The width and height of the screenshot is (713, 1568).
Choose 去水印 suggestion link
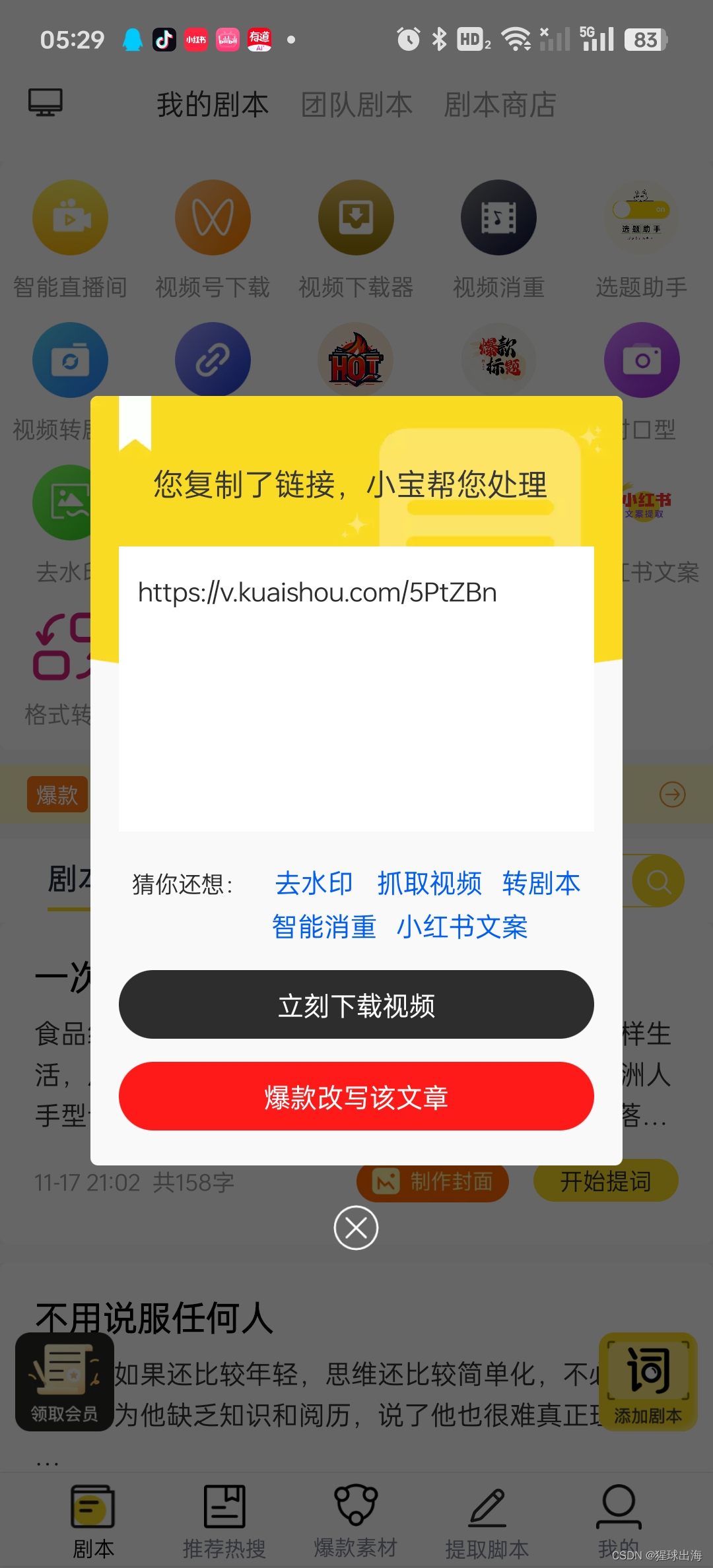(314, 883)
